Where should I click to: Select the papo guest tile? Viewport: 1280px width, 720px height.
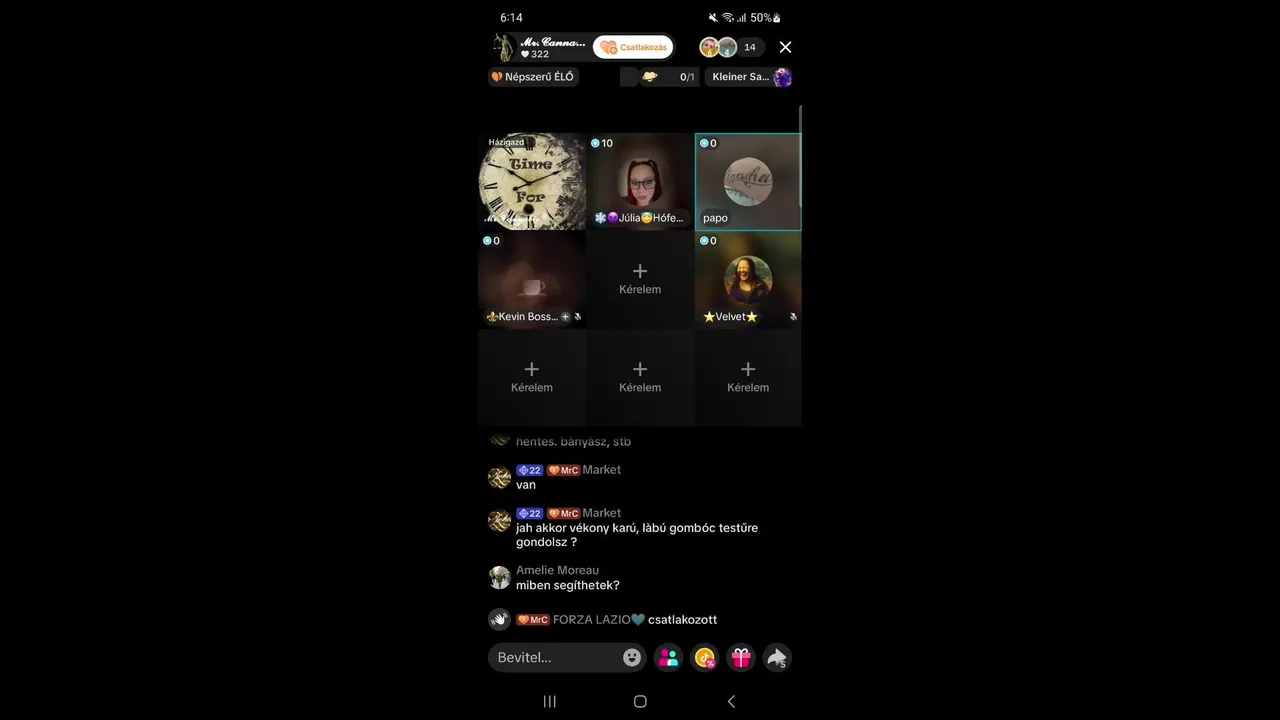tap(748, 182)
